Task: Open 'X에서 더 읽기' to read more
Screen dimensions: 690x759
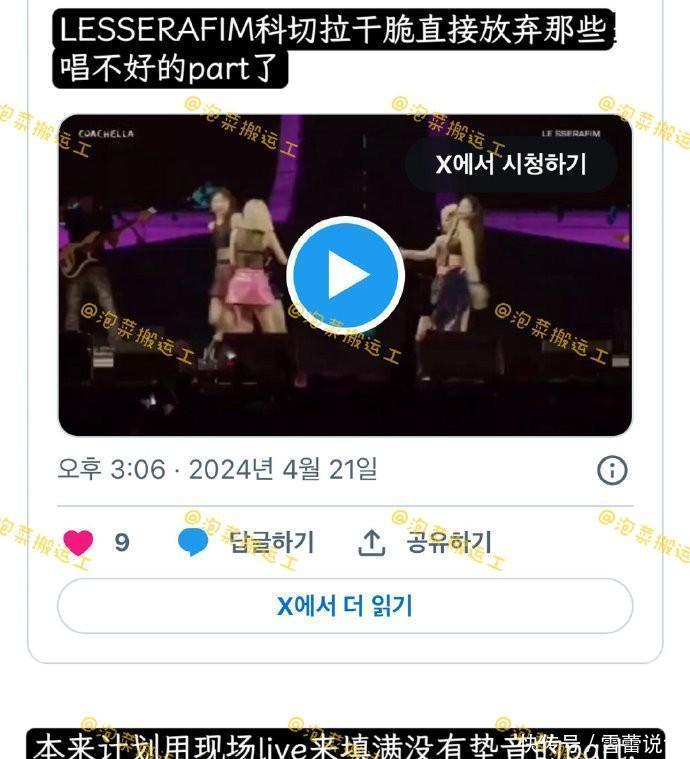Action: [x=345, y=606]
